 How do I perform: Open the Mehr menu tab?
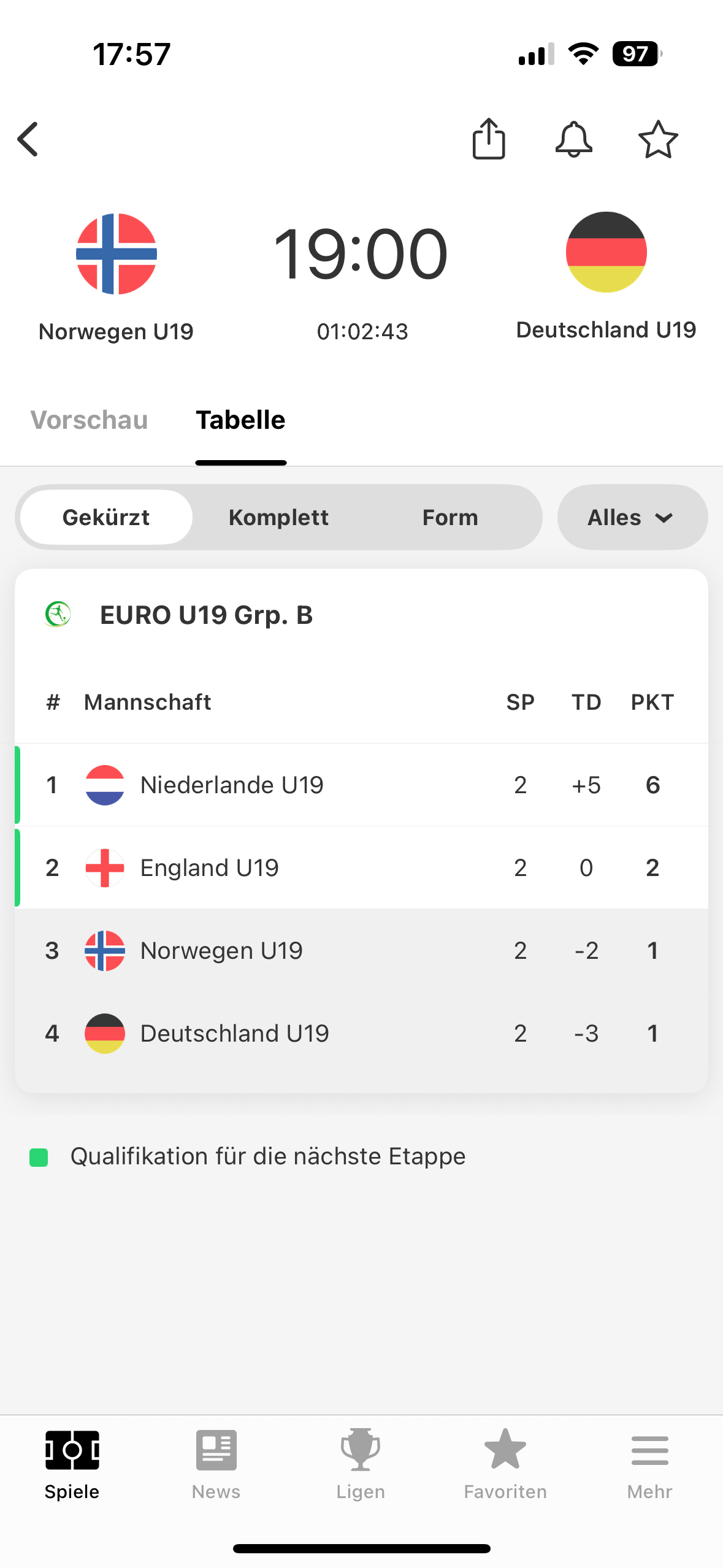tap(650, 1464)
